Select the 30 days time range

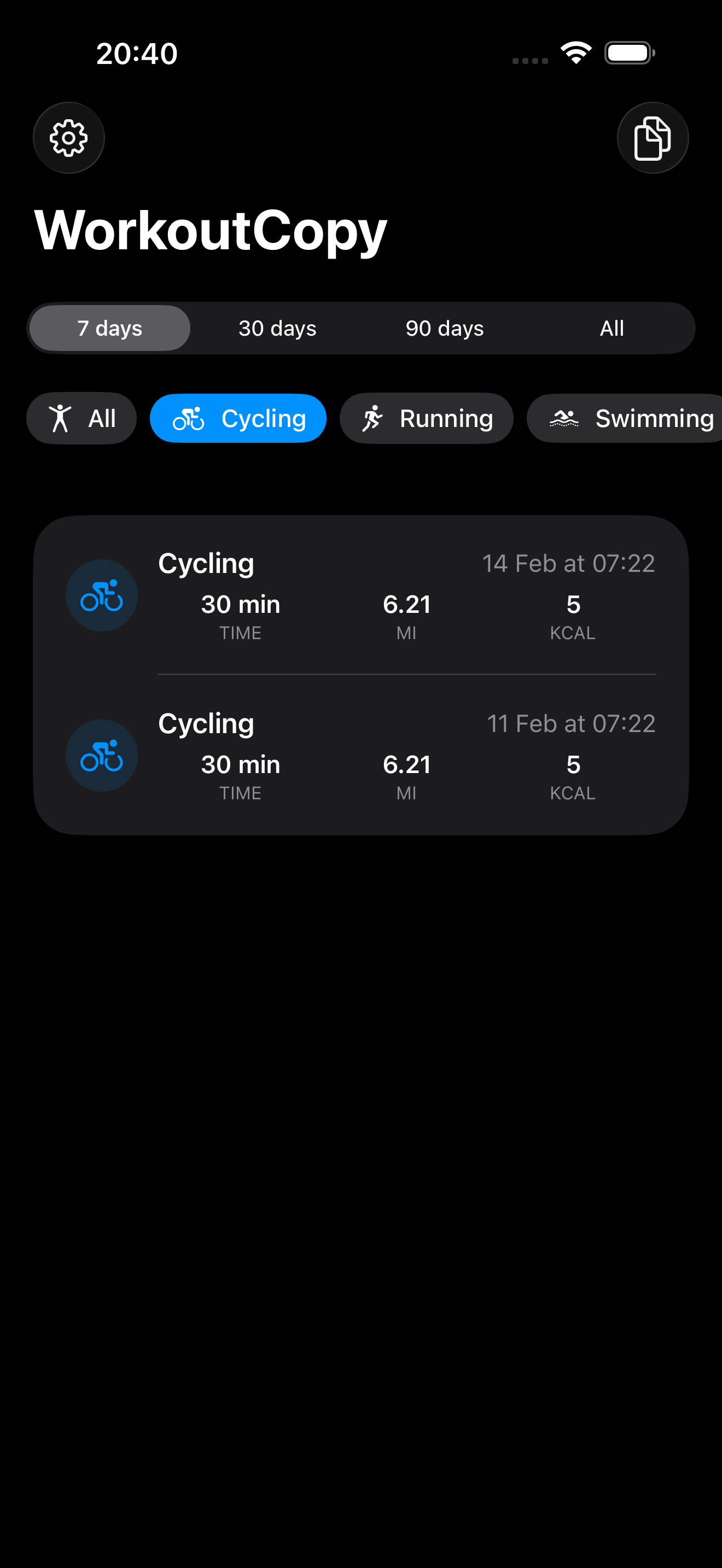[x=276, y=327]
